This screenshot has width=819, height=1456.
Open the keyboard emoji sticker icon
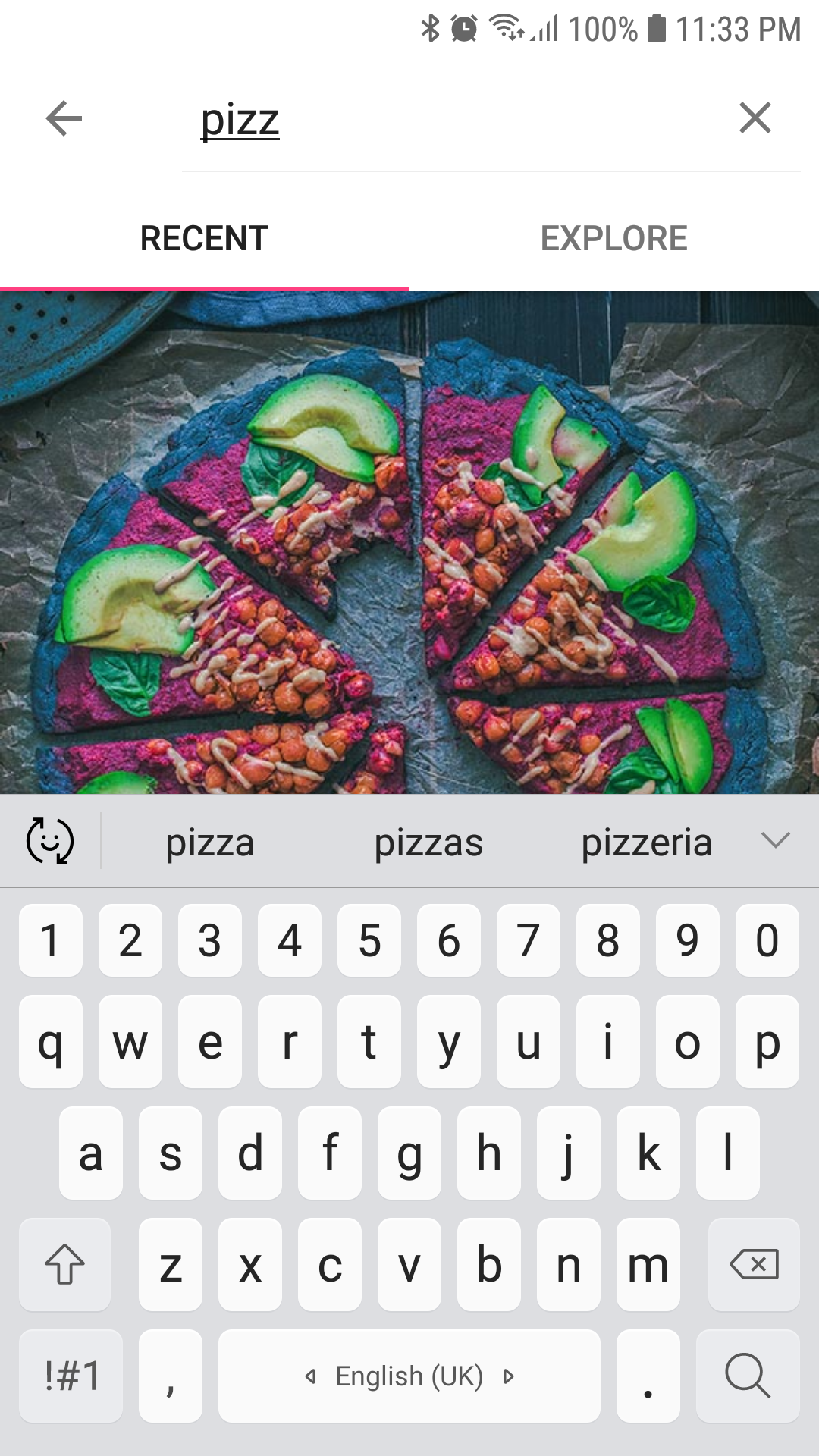coord(50,841)
